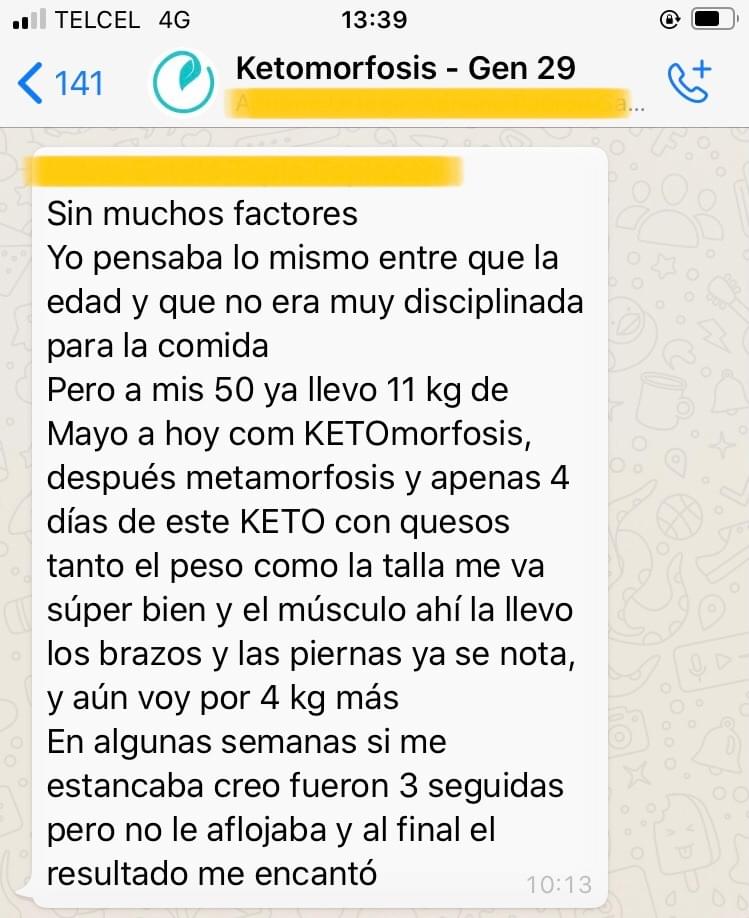Viewport: 749px width, 918px height.
Task: Open Ketomorfosis - Gen 29 group info
Action: pos(405,69)
